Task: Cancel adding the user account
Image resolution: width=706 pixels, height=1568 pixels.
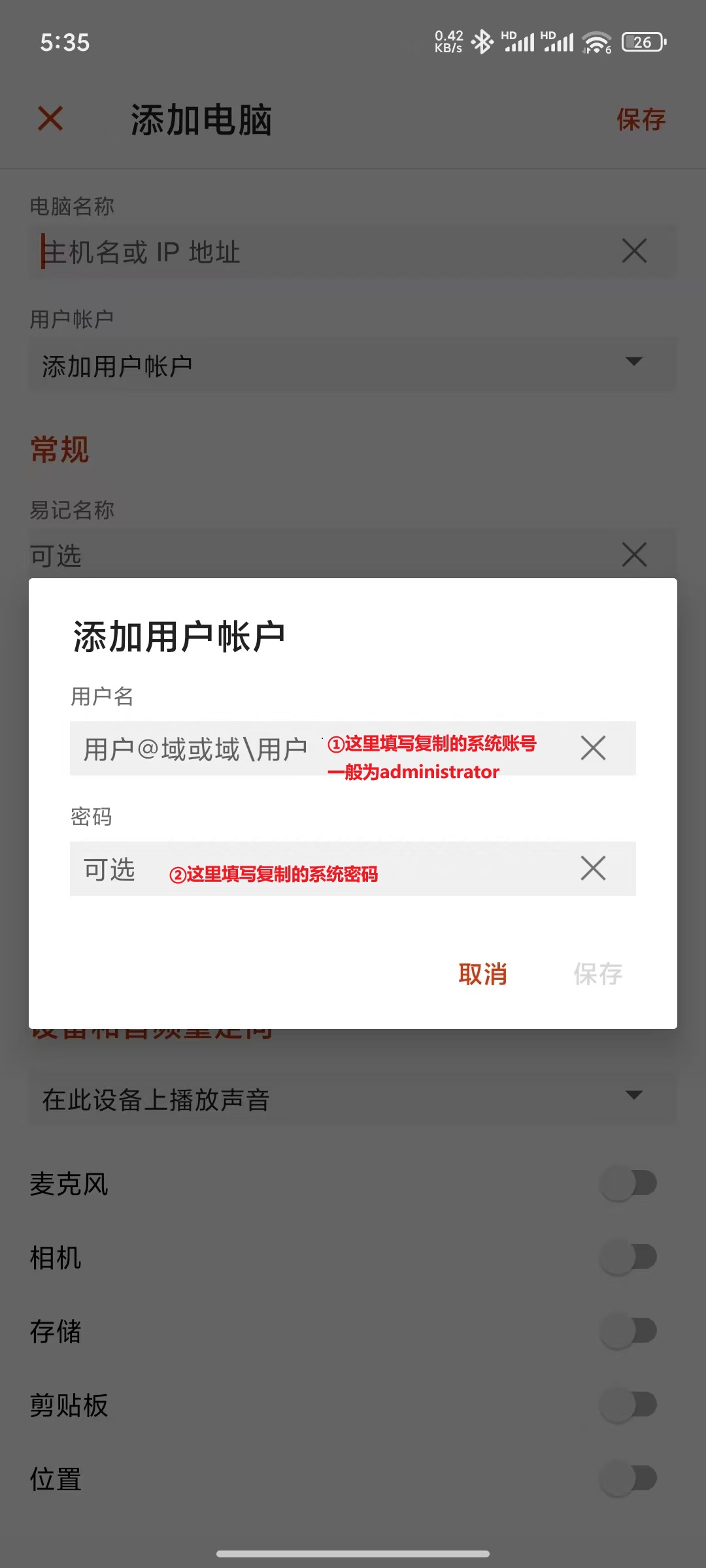Action: click(x=482, y=974)
